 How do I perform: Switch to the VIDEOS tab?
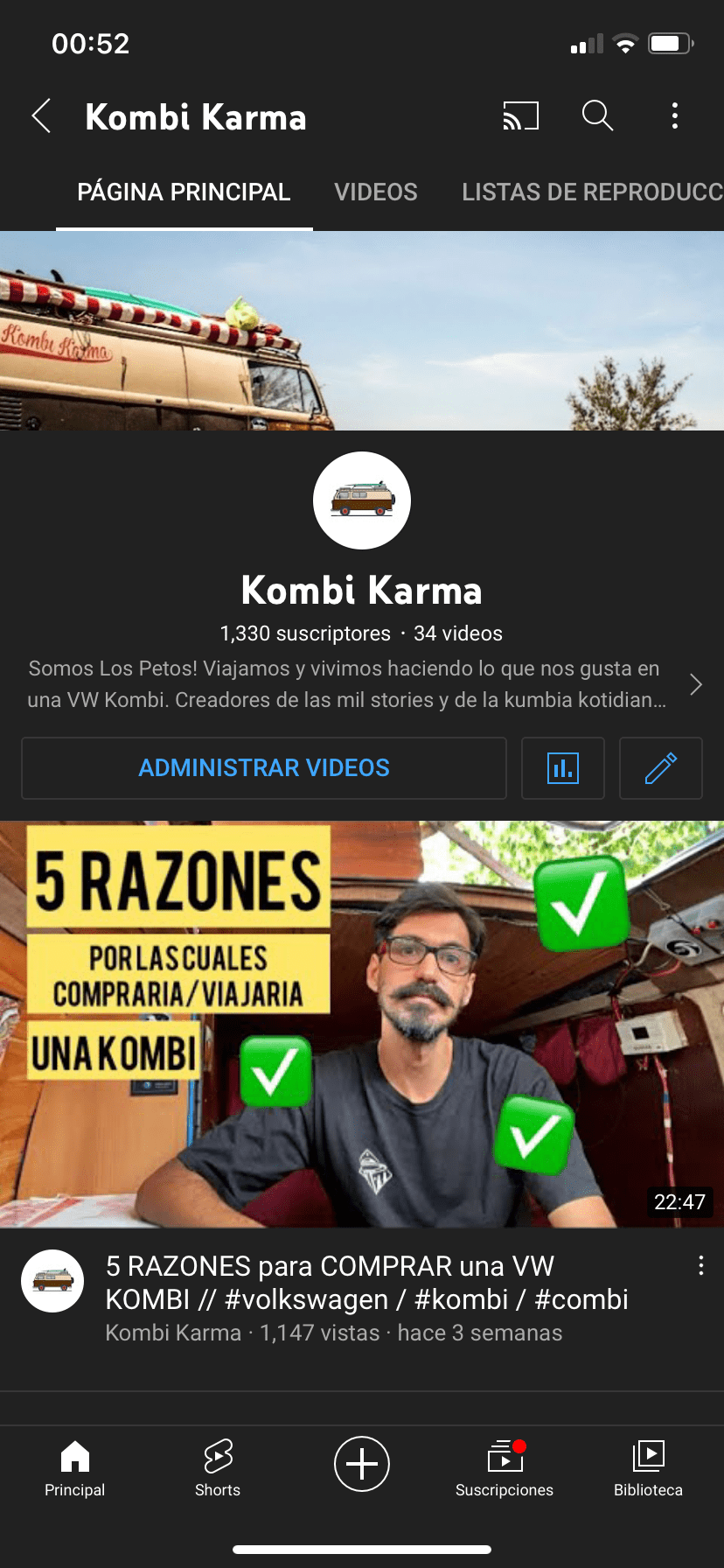coord(375,192)
